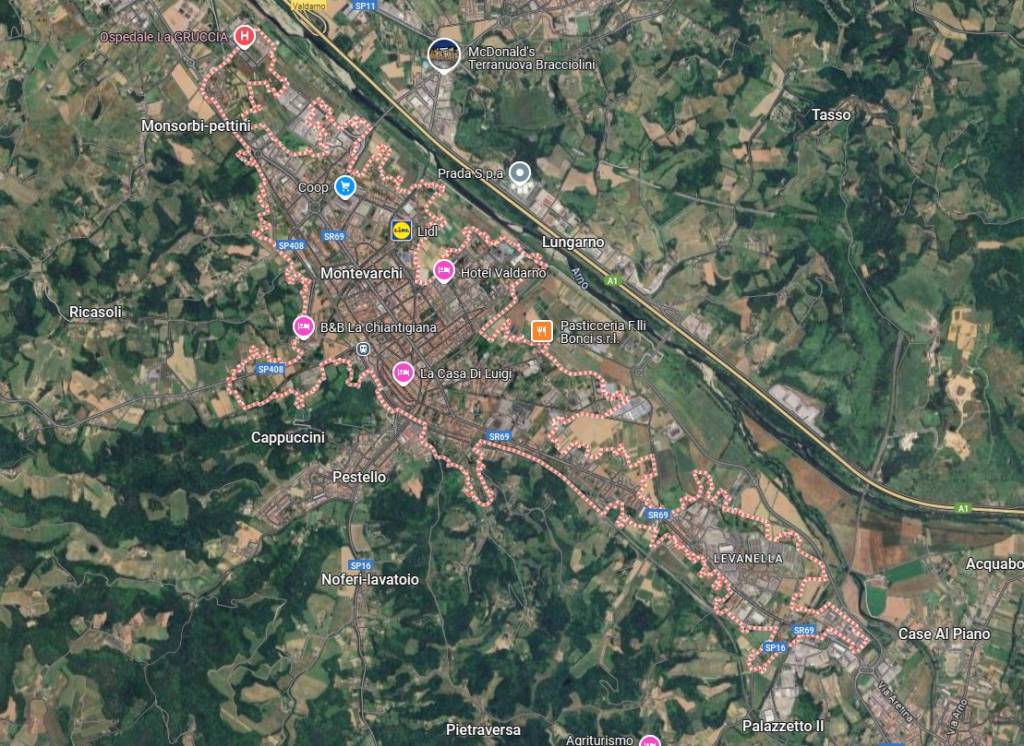This screenshot has width=1024, height=746.
Task: Tap the Montevarchi train station icon
Action: point(361,349)
